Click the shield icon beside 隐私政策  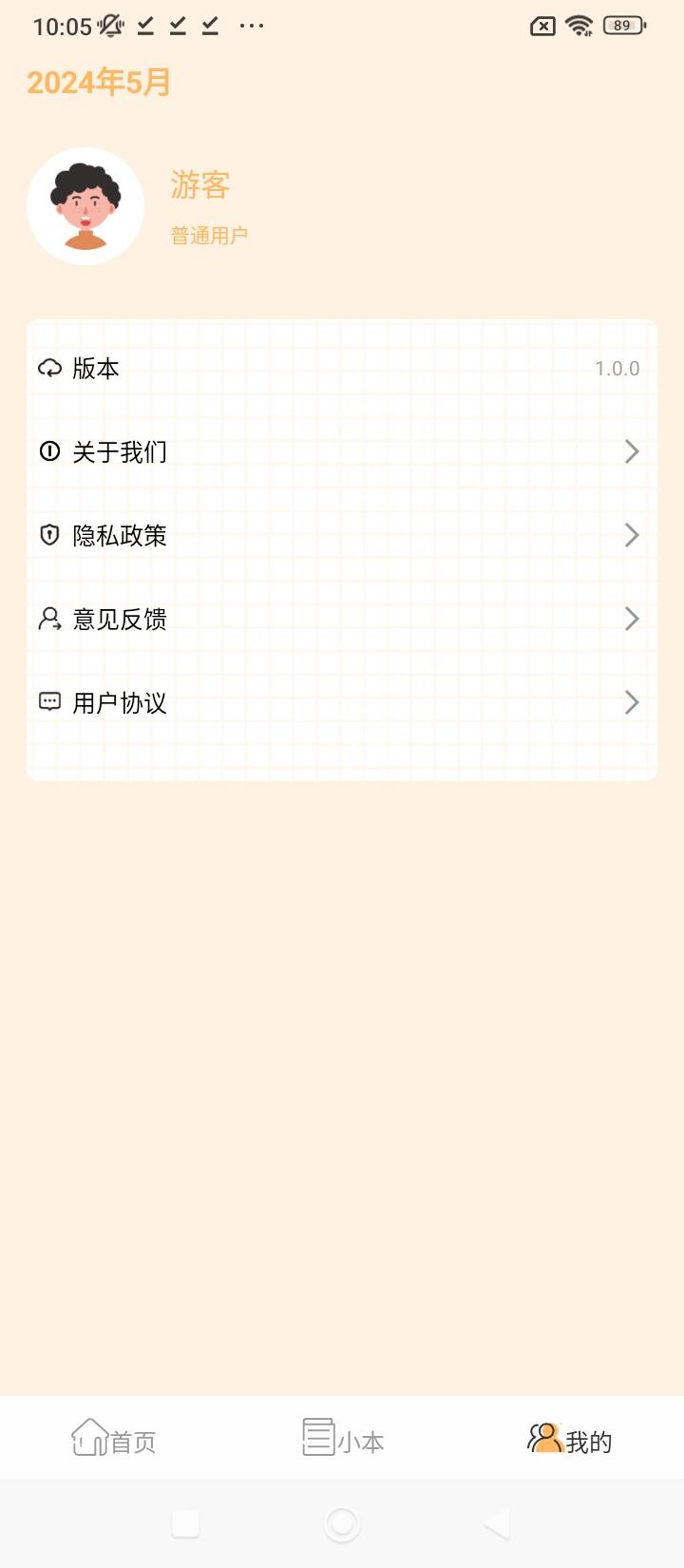coord(51,535)
